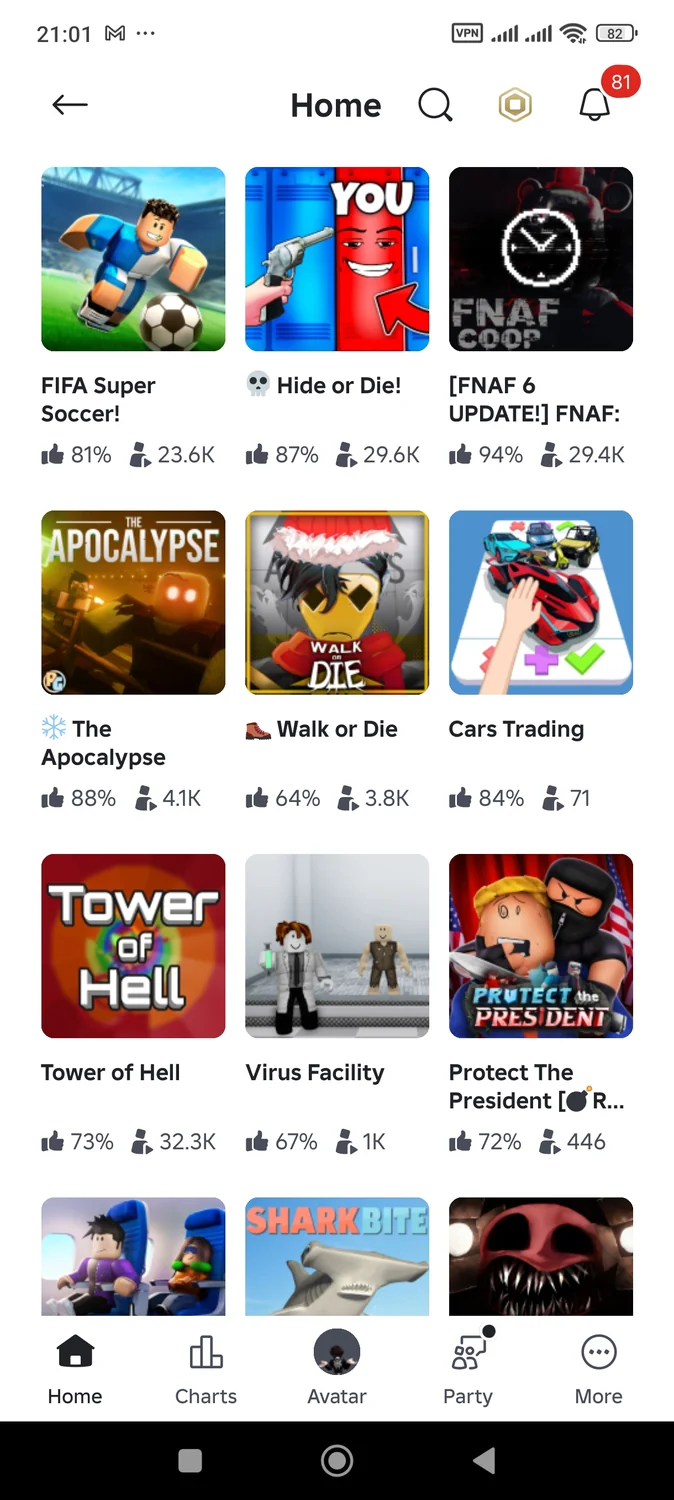Switch to the Charts tab

pyautogui.click(x=206, y=1368)
